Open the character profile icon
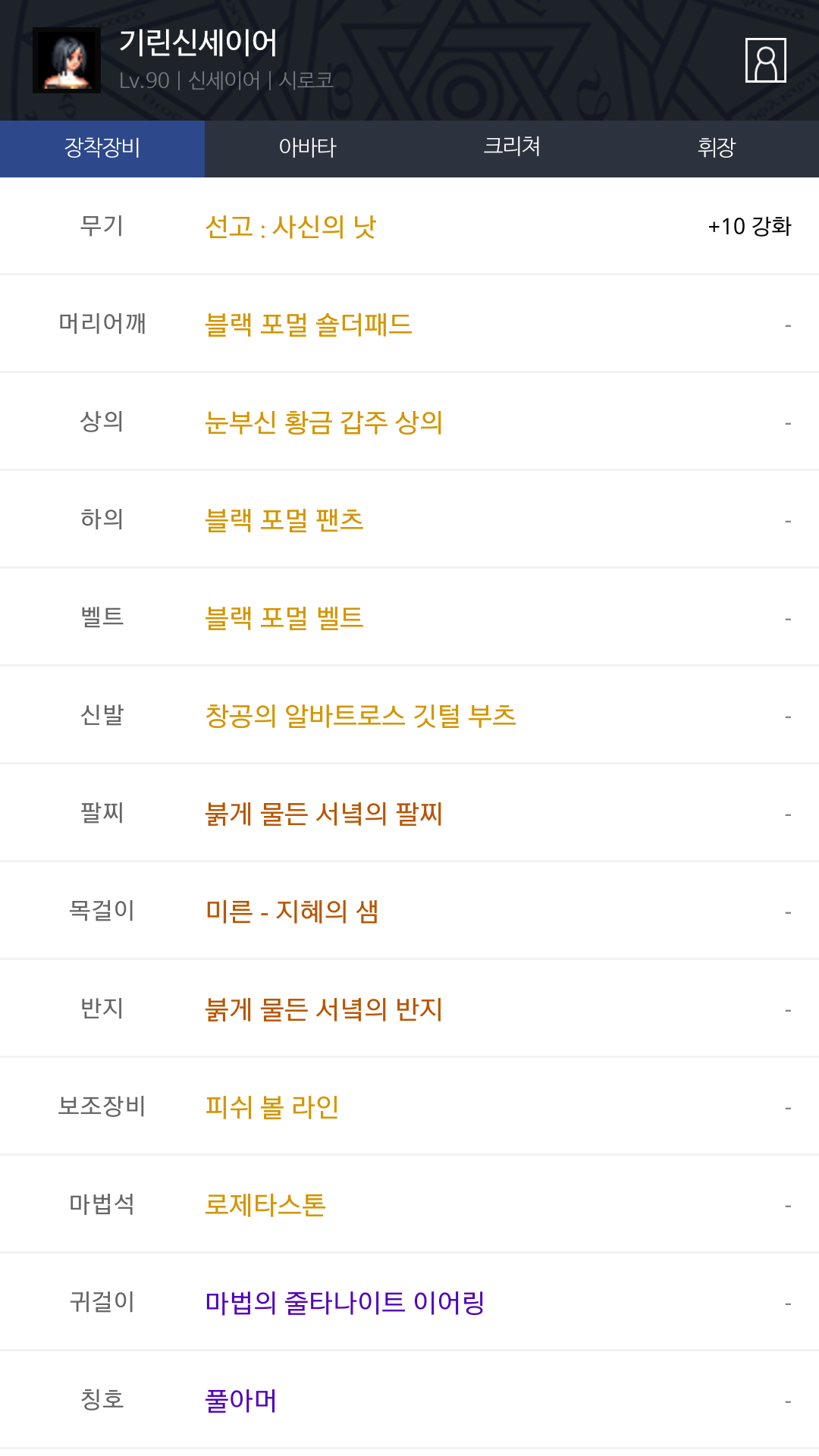819x1456 pixels. (x=765, y=60)
